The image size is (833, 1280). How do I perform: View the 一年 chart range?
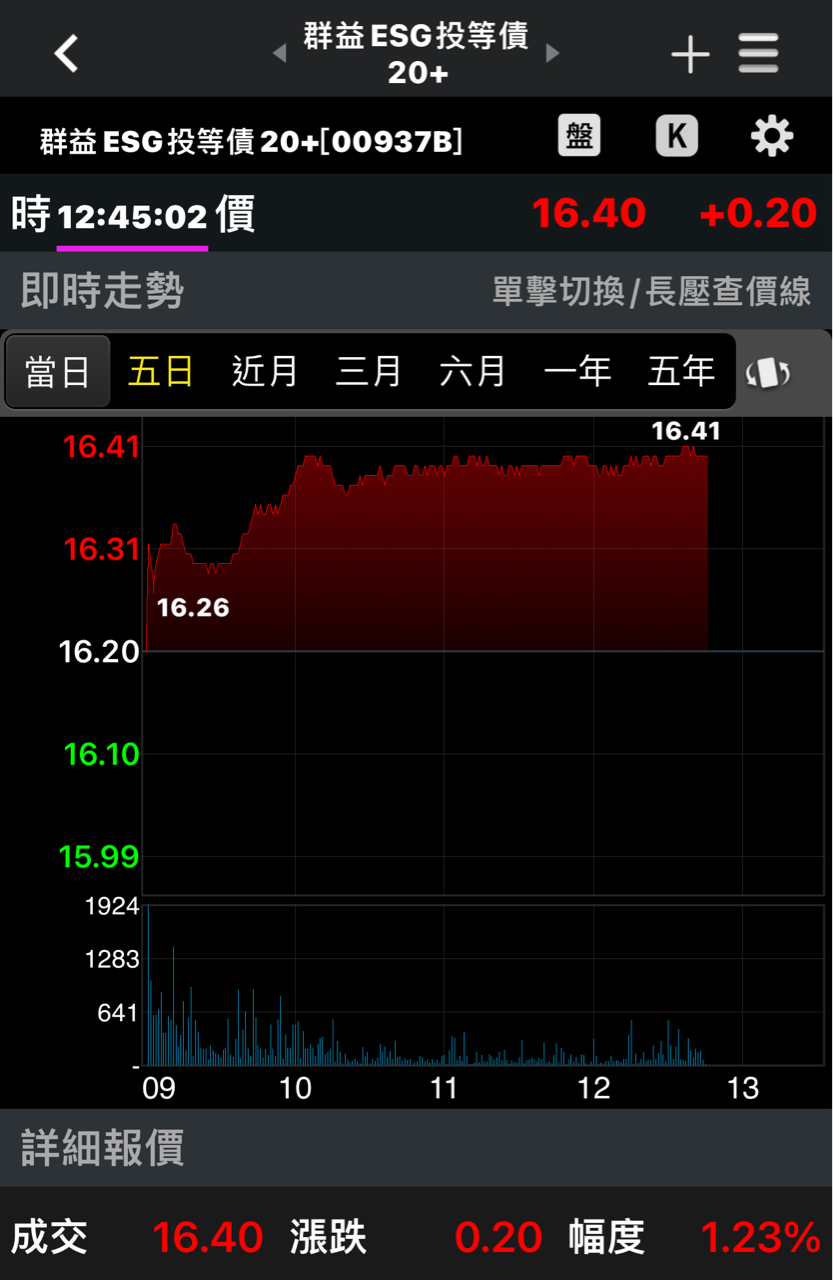[577, 372]
